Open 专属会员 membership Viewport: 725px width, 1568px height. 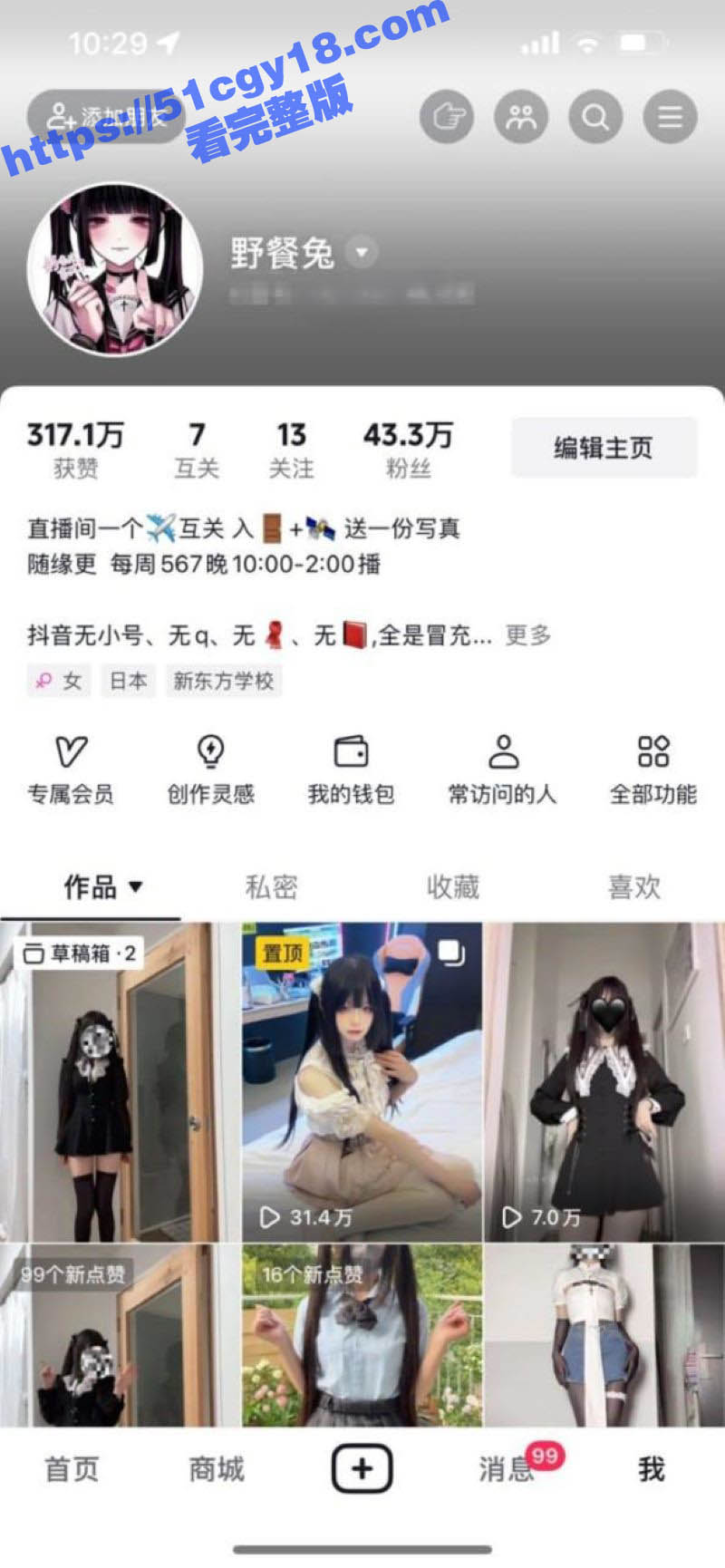71,769
